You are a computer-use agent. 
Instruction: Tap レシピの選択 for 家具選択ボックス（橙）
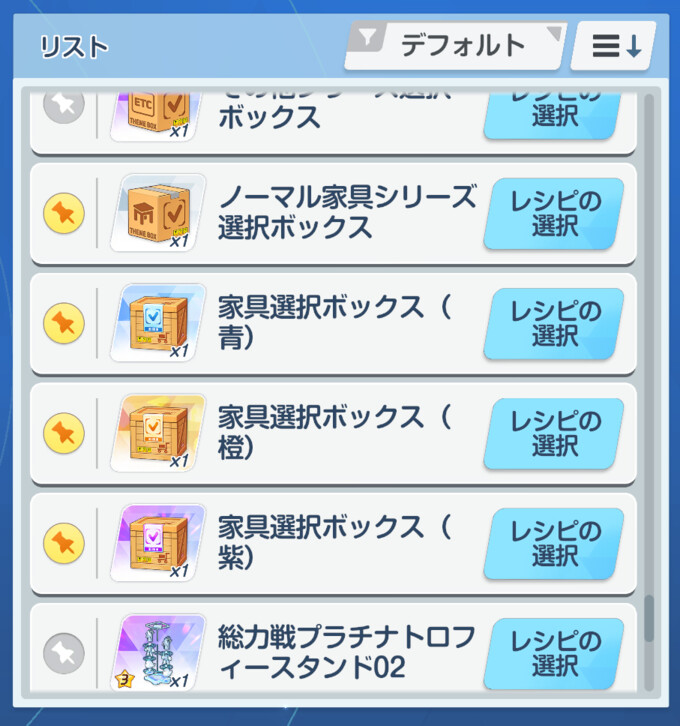(555, 433)
